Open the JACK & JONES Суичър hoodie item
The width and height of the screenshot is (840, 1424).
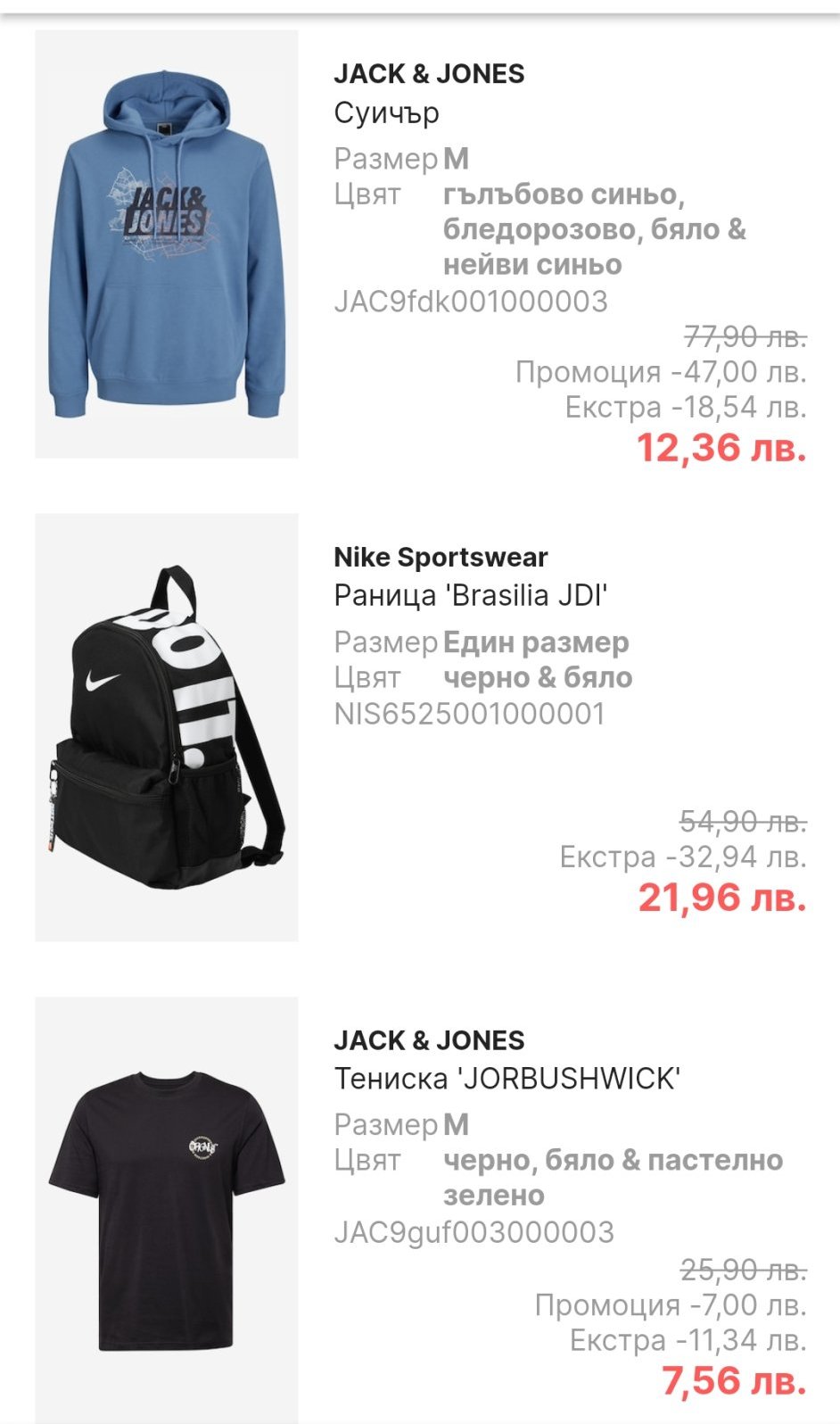167,244
